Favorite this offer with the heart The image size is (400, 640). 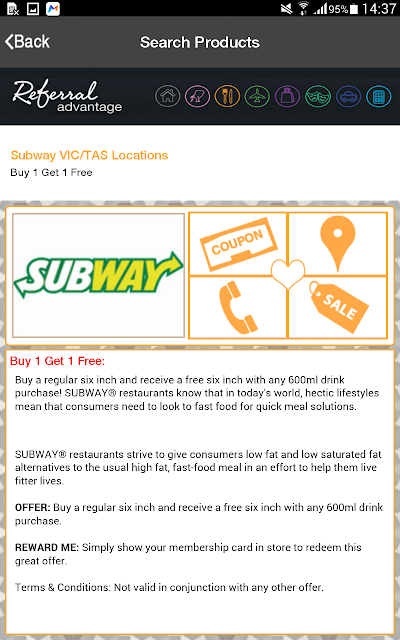click(x=288, y=274)
